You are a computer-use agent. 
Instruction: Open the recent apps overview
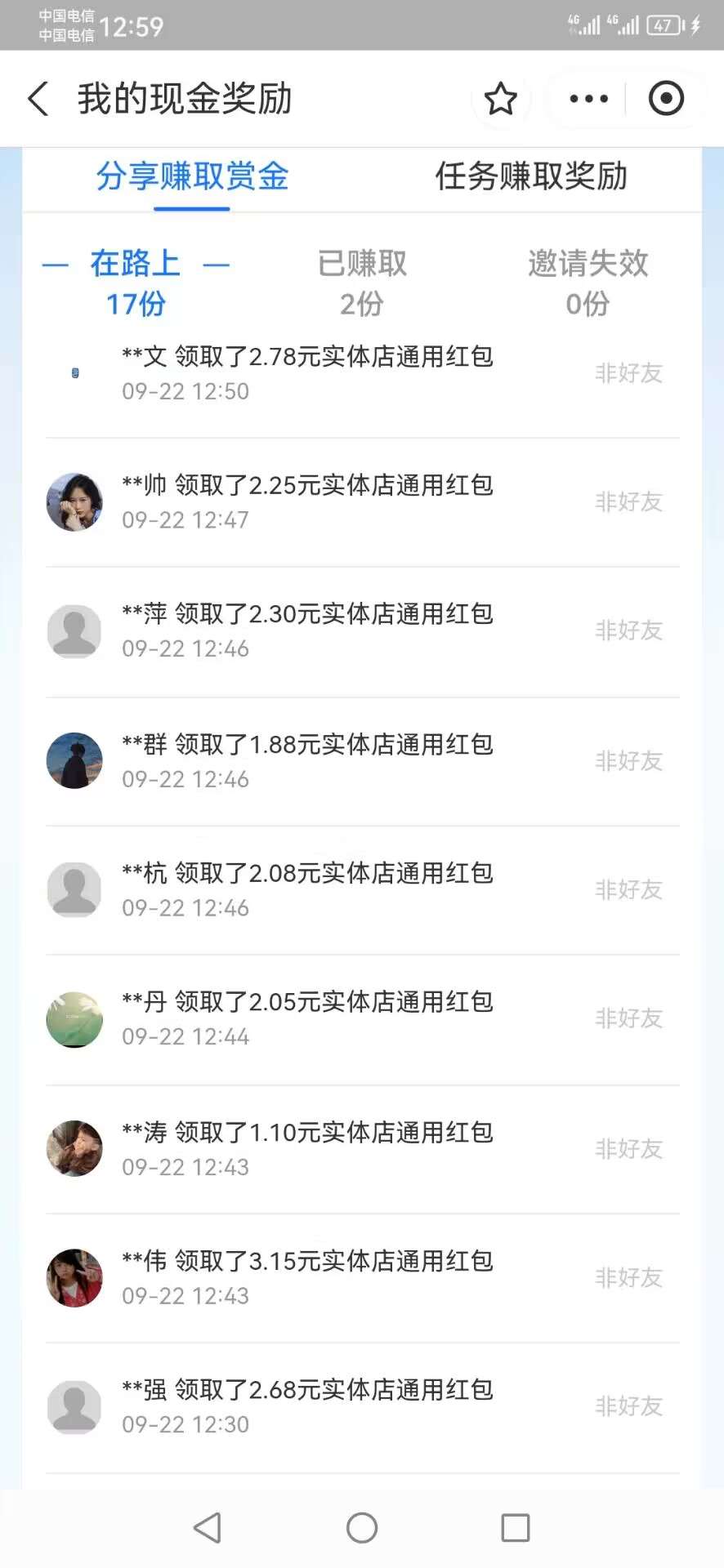[516, 1527]
